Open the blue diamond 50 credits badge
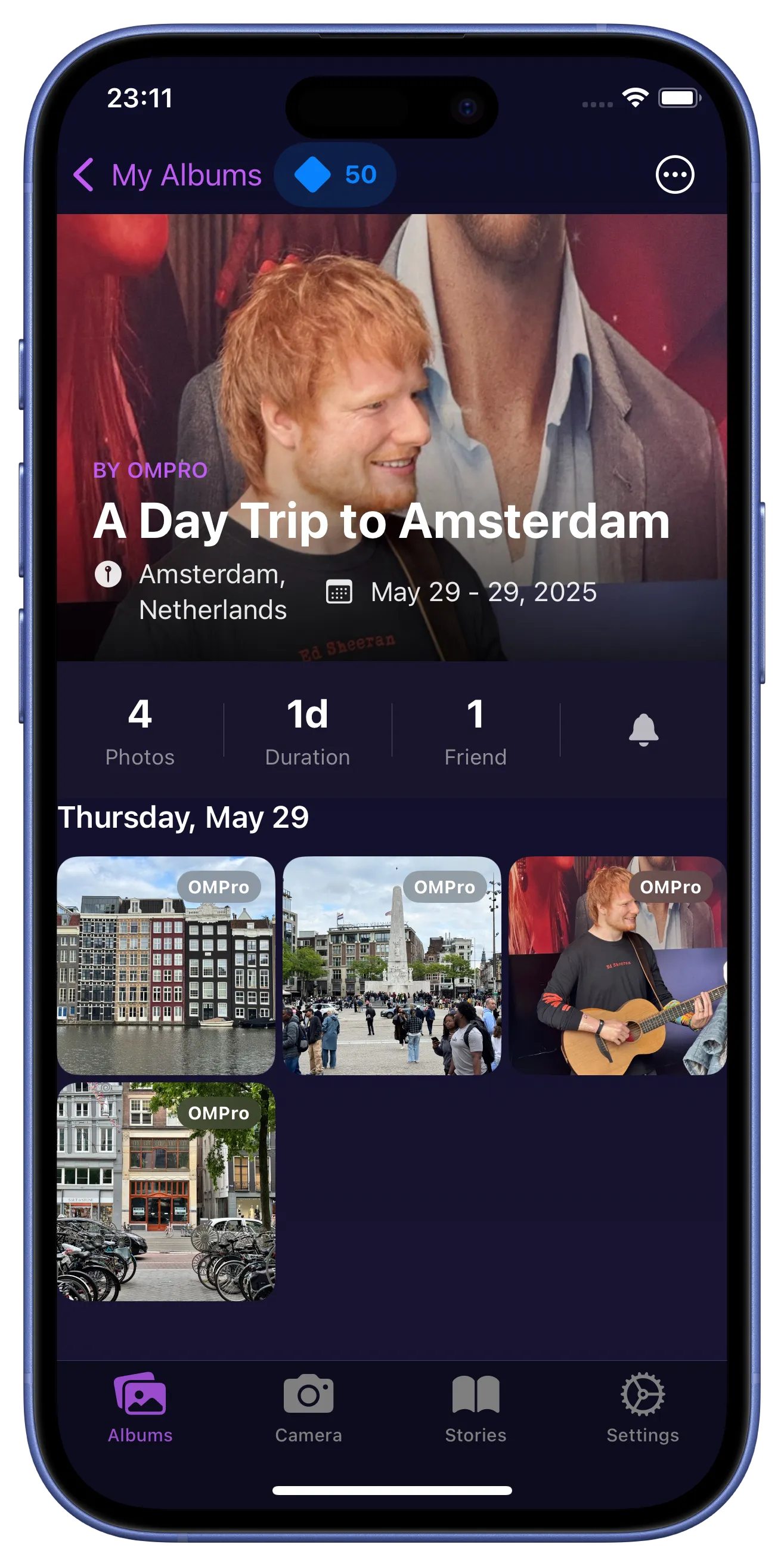Image resolution: width=784 pixels, height=1566 pixels. click(335, 175)
